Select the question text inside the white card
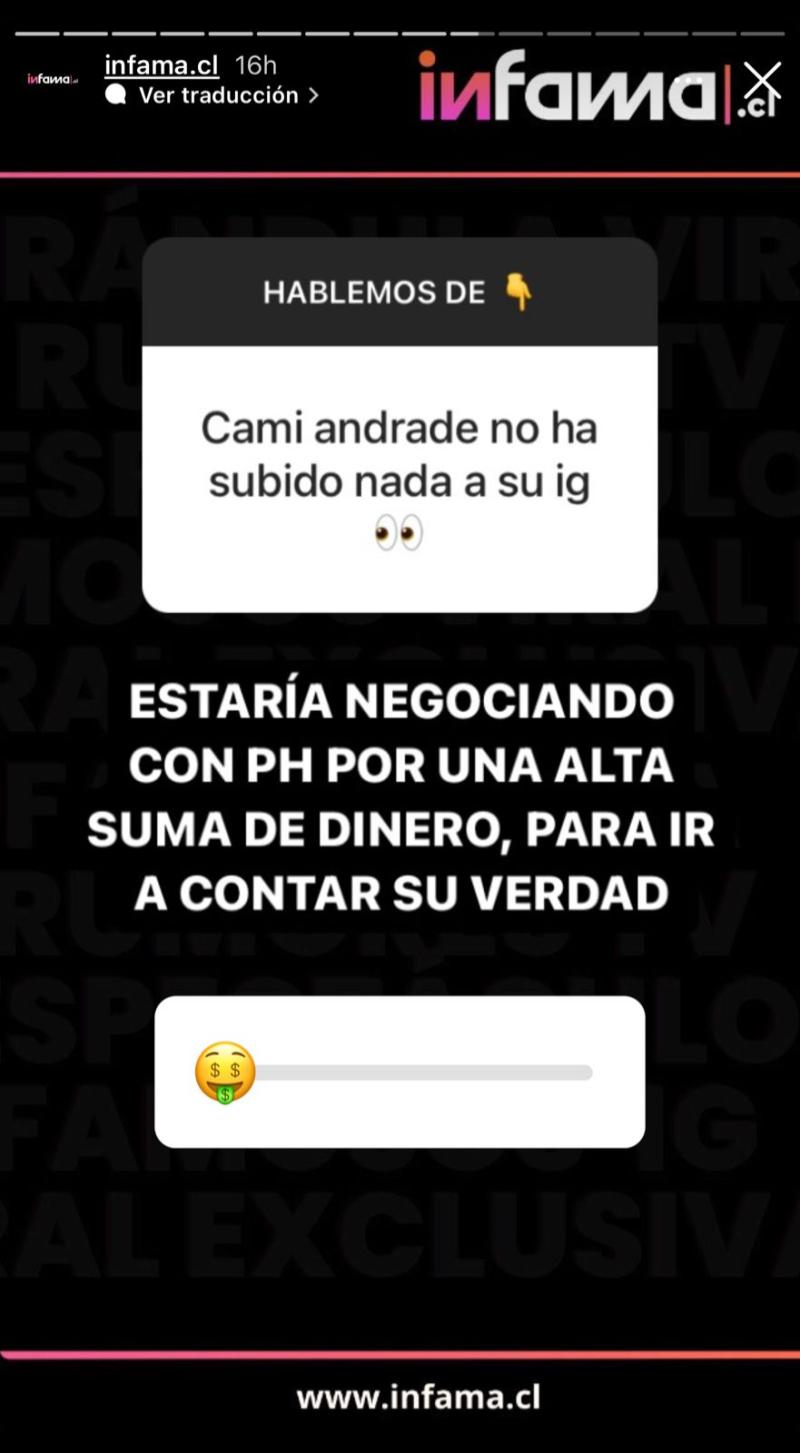This screenshot has height=1453, width=800. coord(398,453)
